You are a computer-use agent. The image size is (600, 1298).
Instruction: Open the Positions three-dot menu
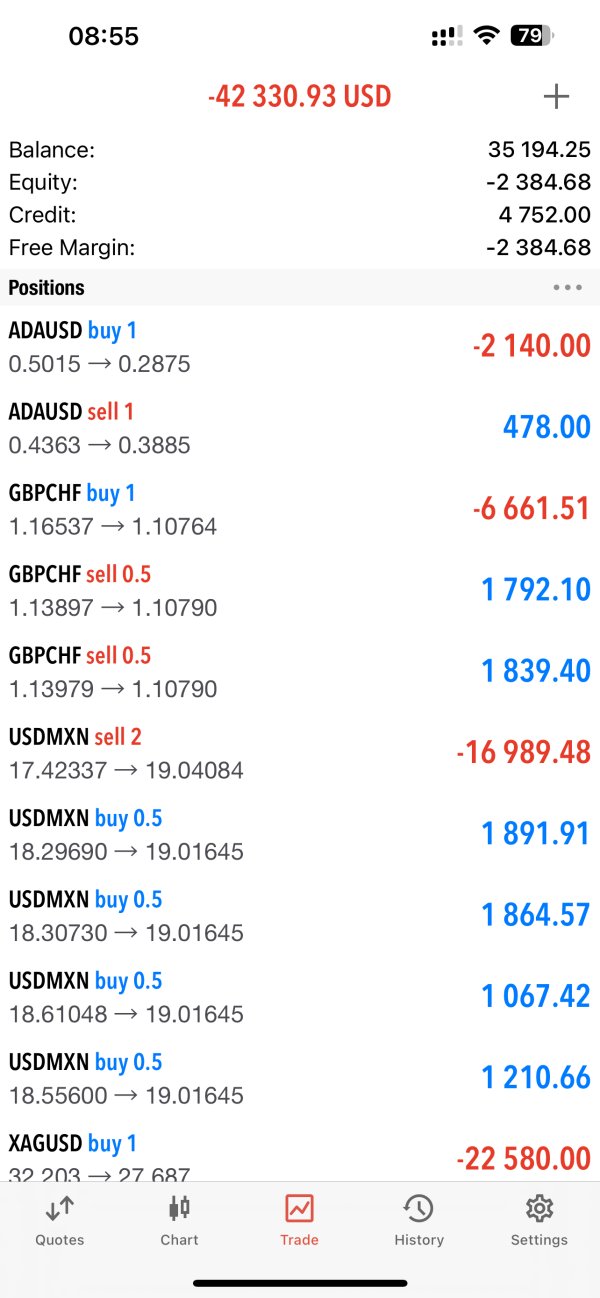pos(567,288)
